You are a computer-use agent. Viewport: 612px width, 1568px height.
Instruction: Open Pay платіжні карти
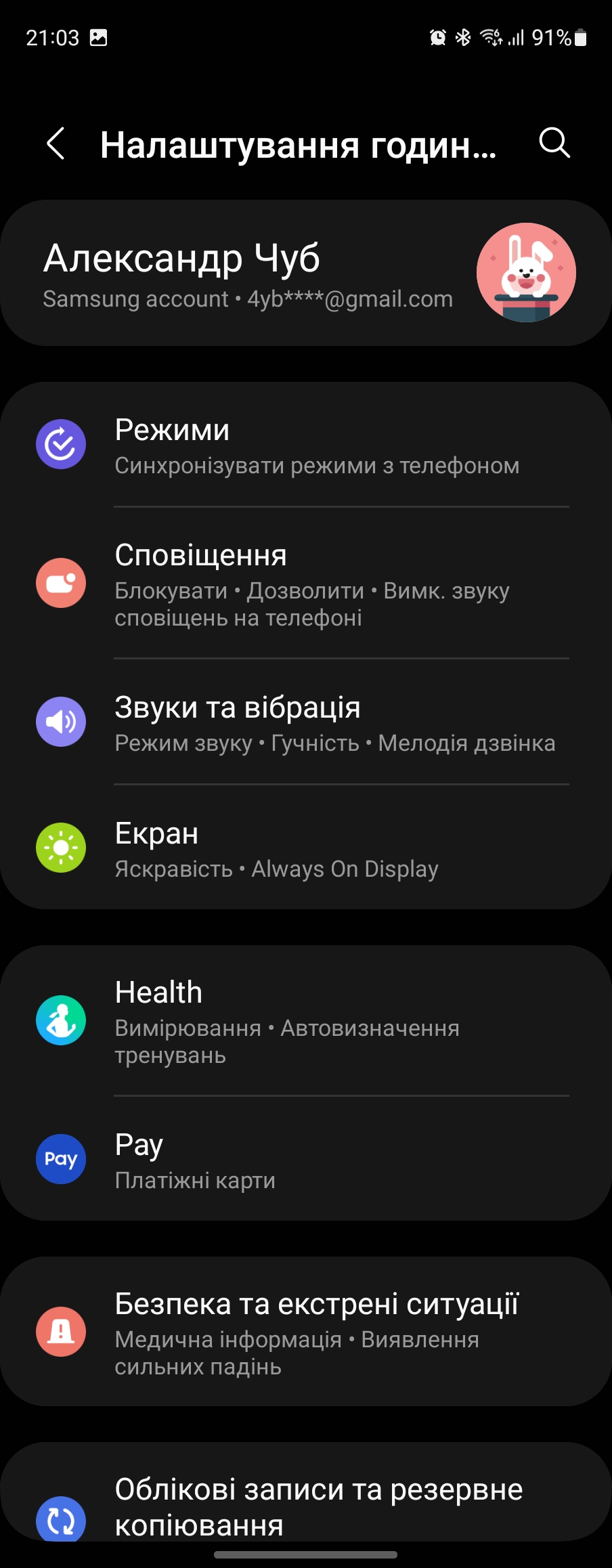[x=306, y=1160]
